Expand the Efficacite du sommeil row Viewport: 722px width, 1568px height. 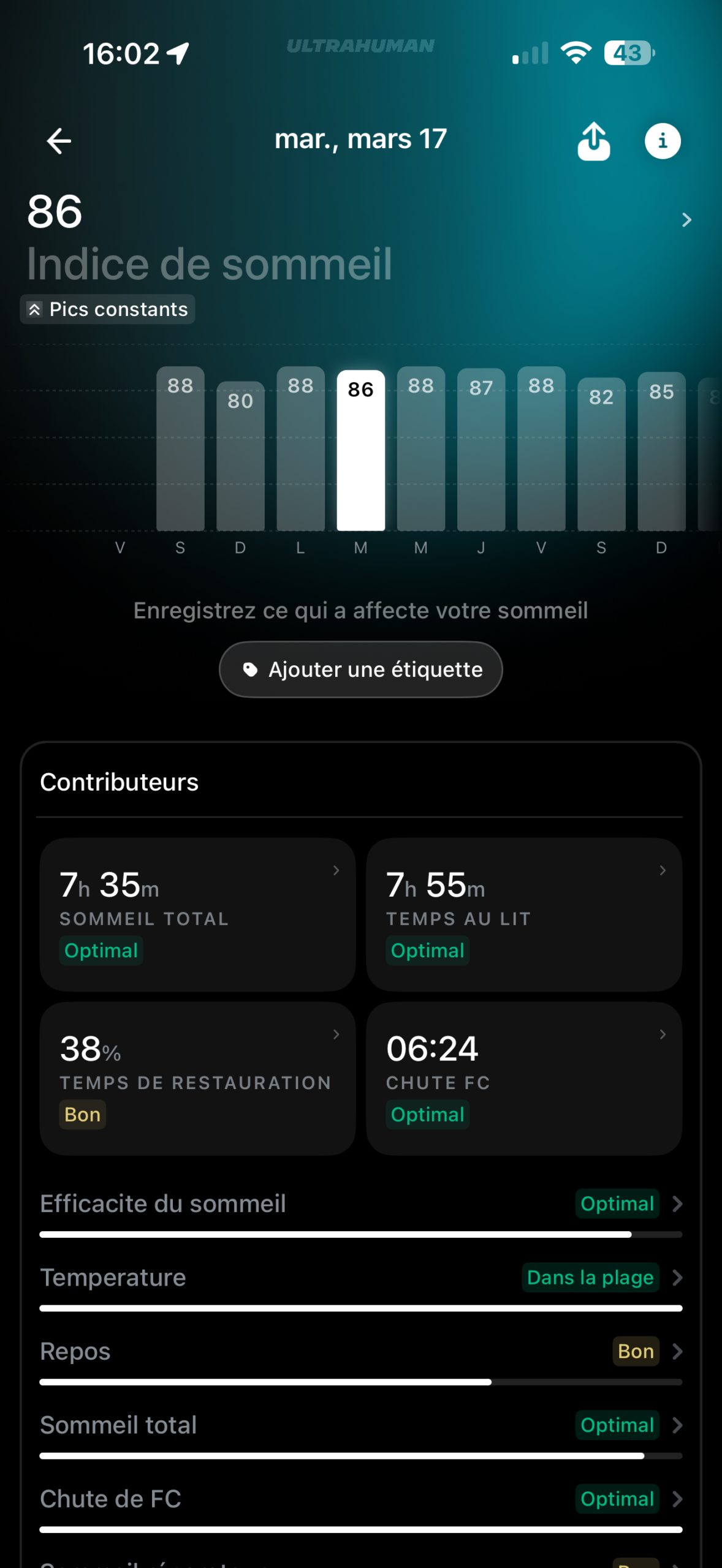[360, 1204]
